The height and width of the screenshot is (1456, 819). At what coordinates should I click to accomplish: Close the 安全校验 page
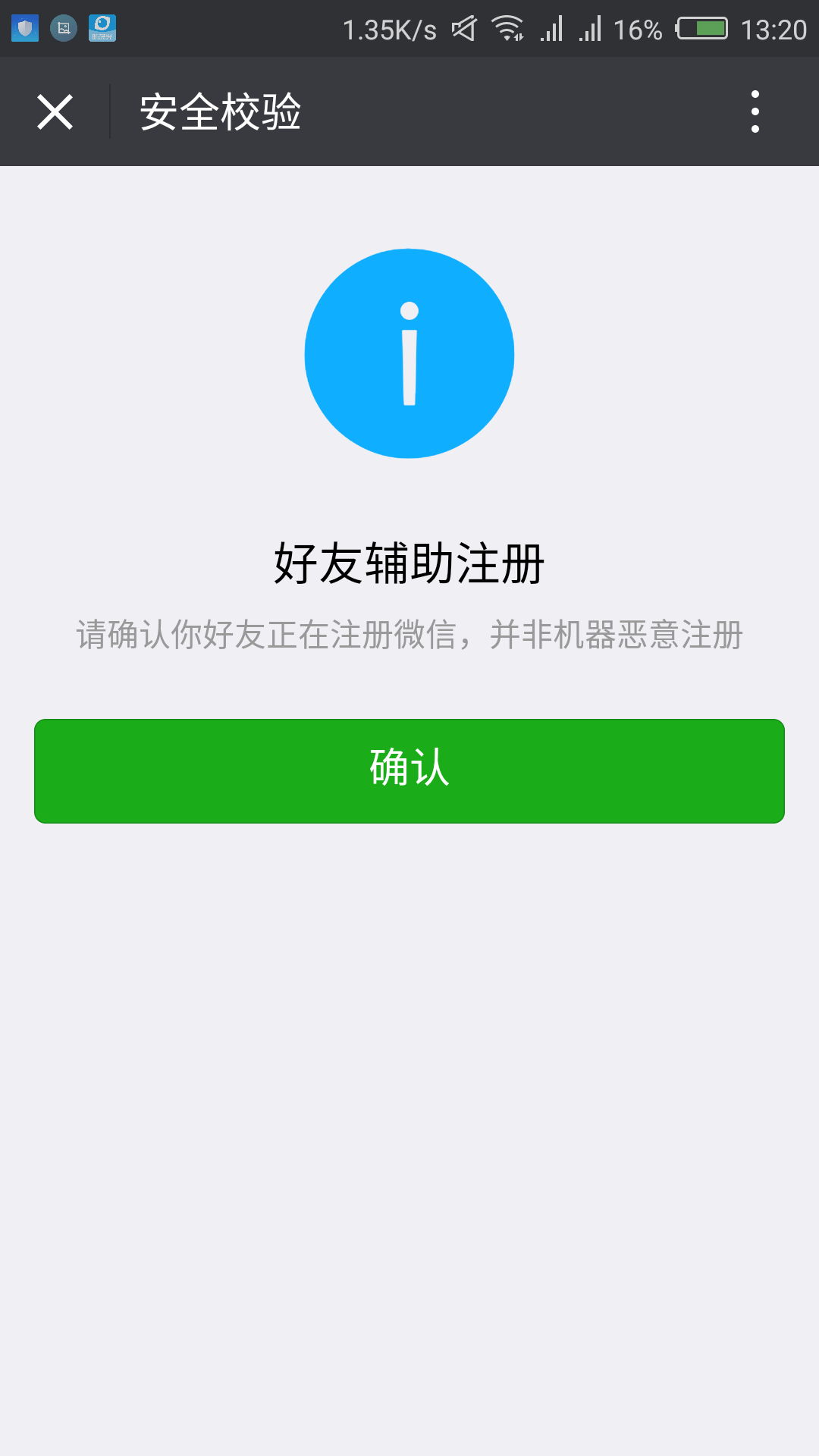click(55, 112)
